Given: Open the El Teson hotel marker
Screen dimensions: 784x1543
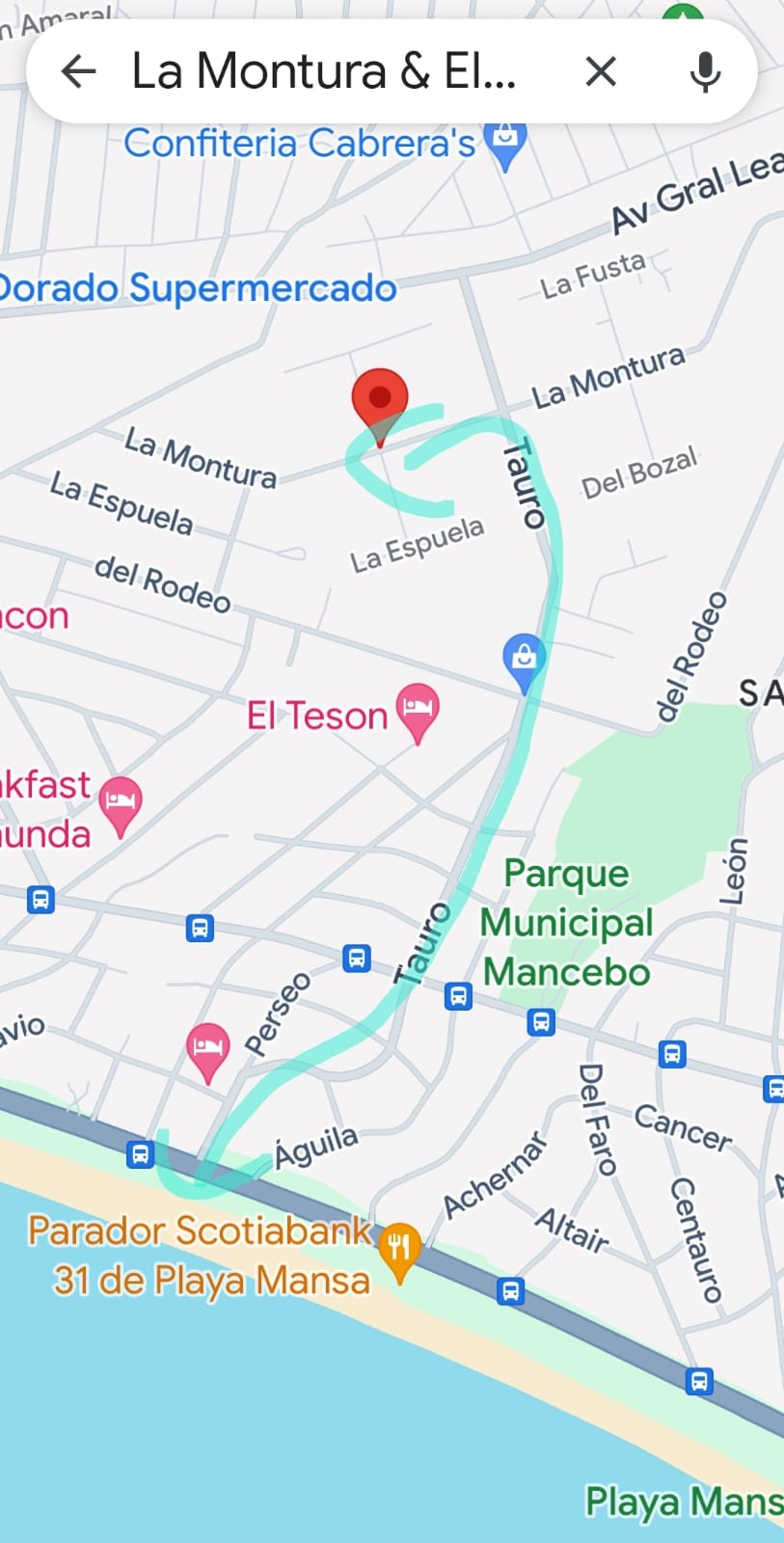Looking at the screenshot, I should click(418, 711).
